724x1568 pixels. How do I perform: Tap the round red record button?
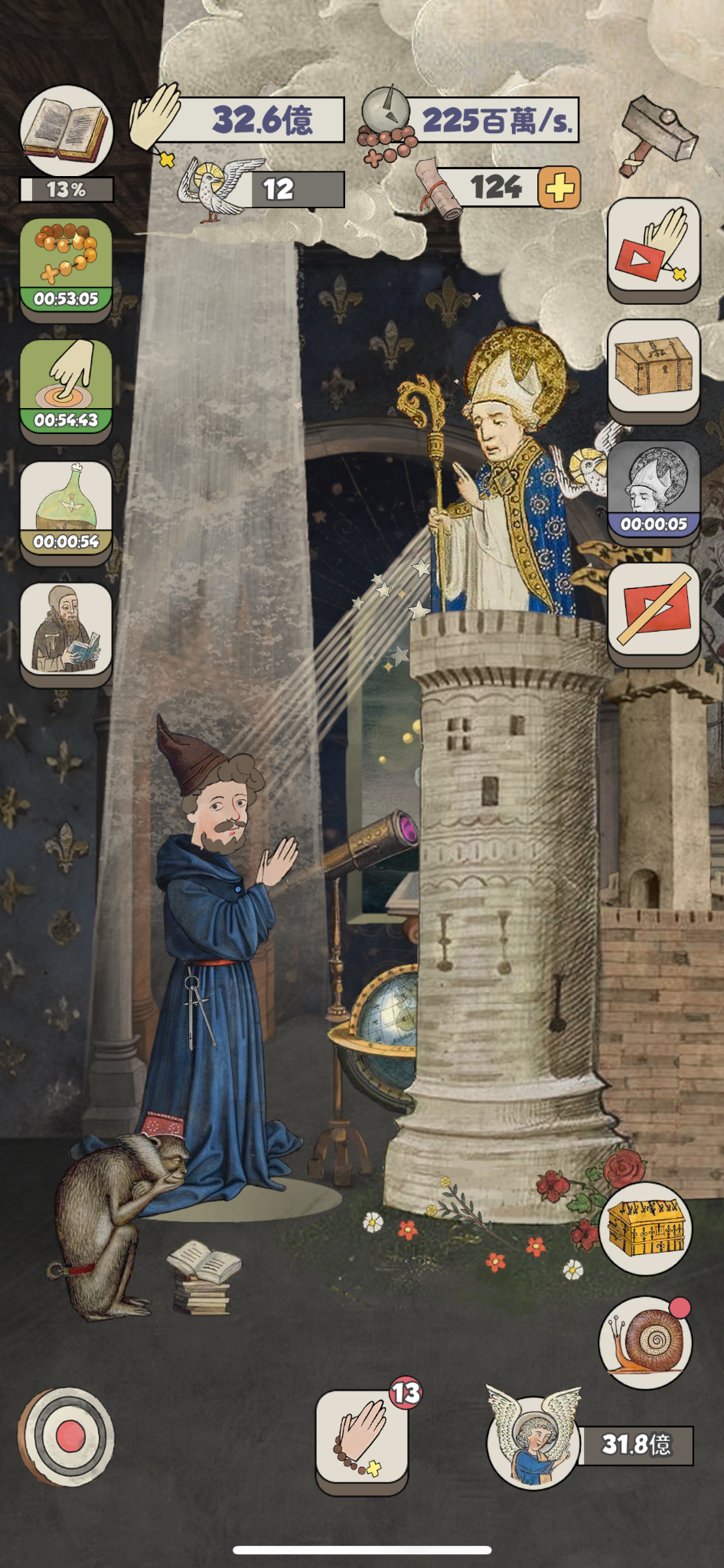pos(67,1436)
